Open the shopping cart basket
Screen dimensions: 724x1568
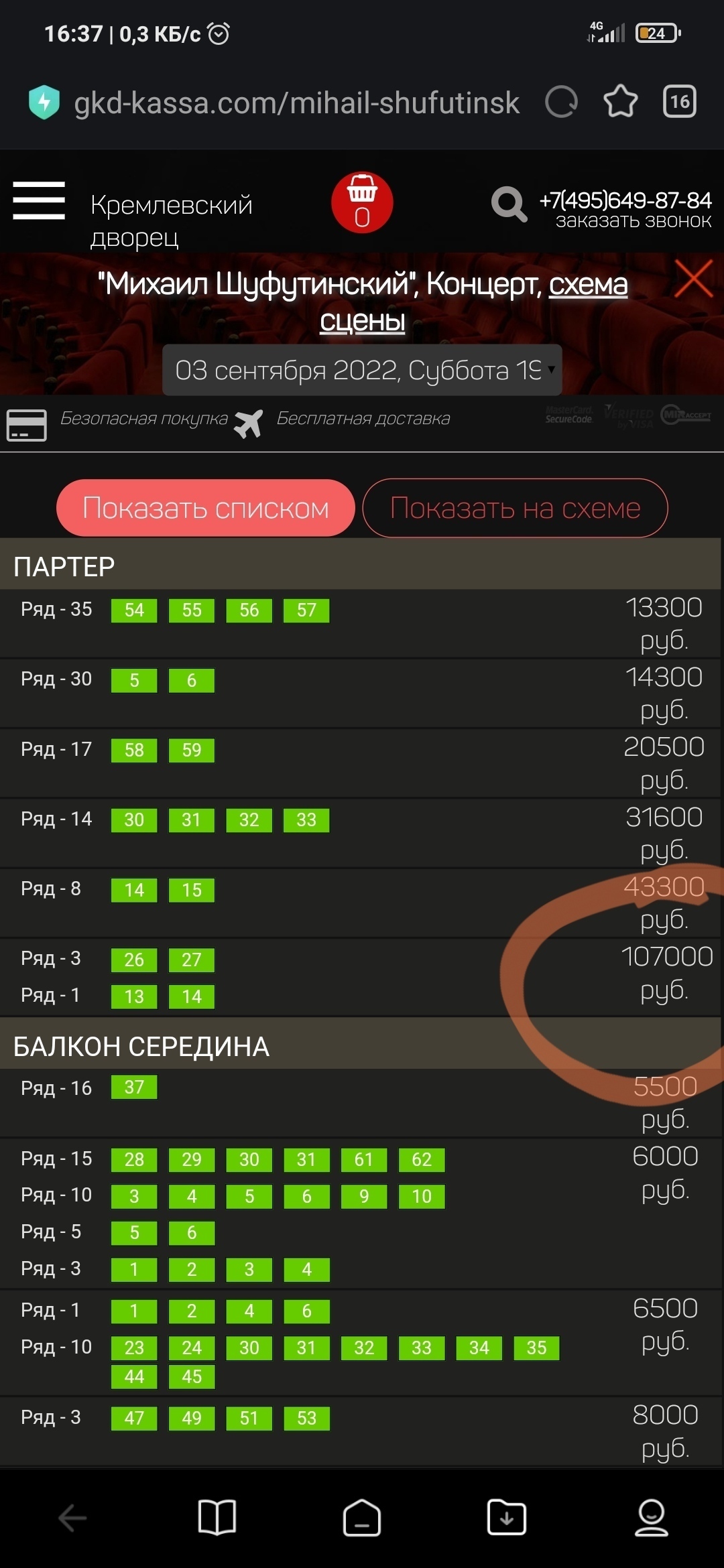(362, 203)
